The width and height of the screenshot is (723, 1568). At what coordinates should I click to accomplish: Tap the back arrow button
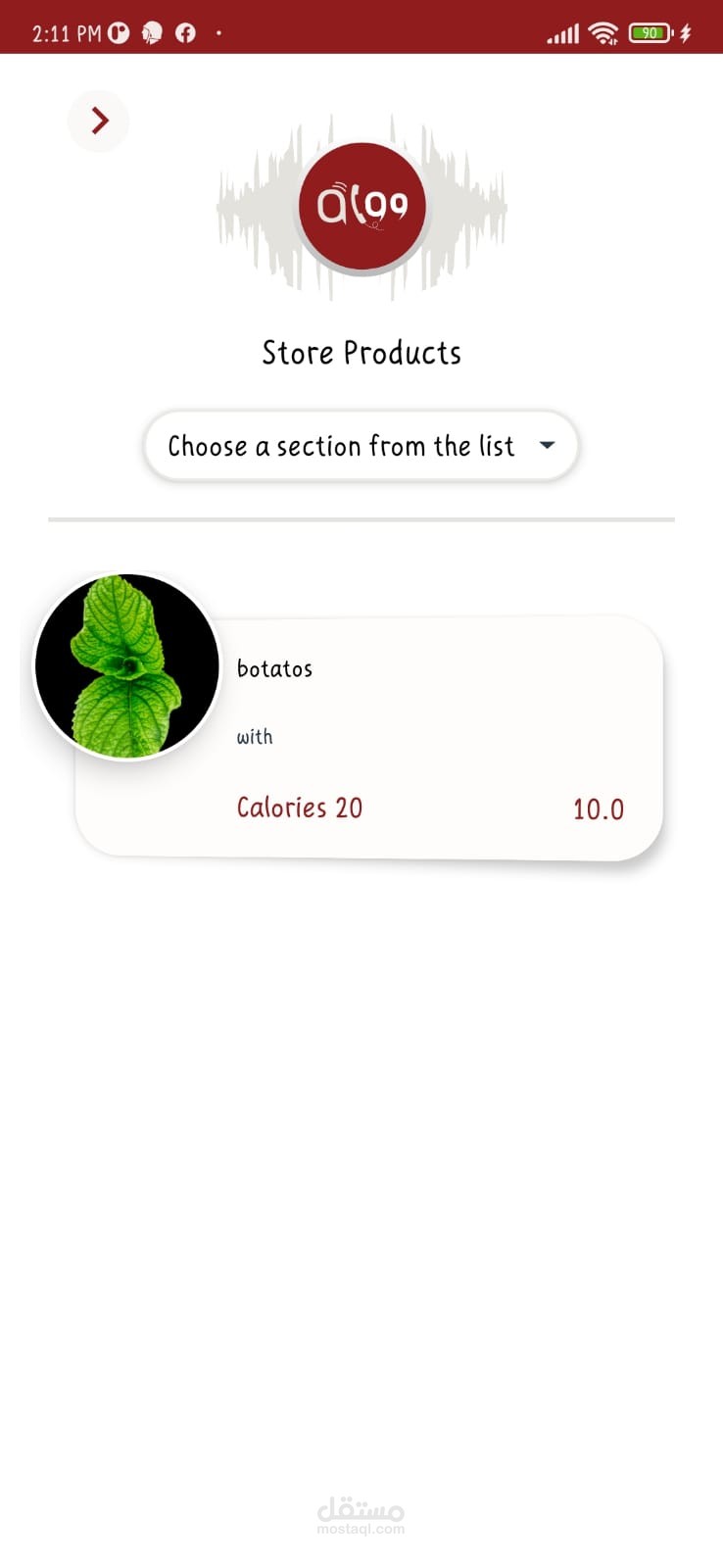tap(99, 121)
